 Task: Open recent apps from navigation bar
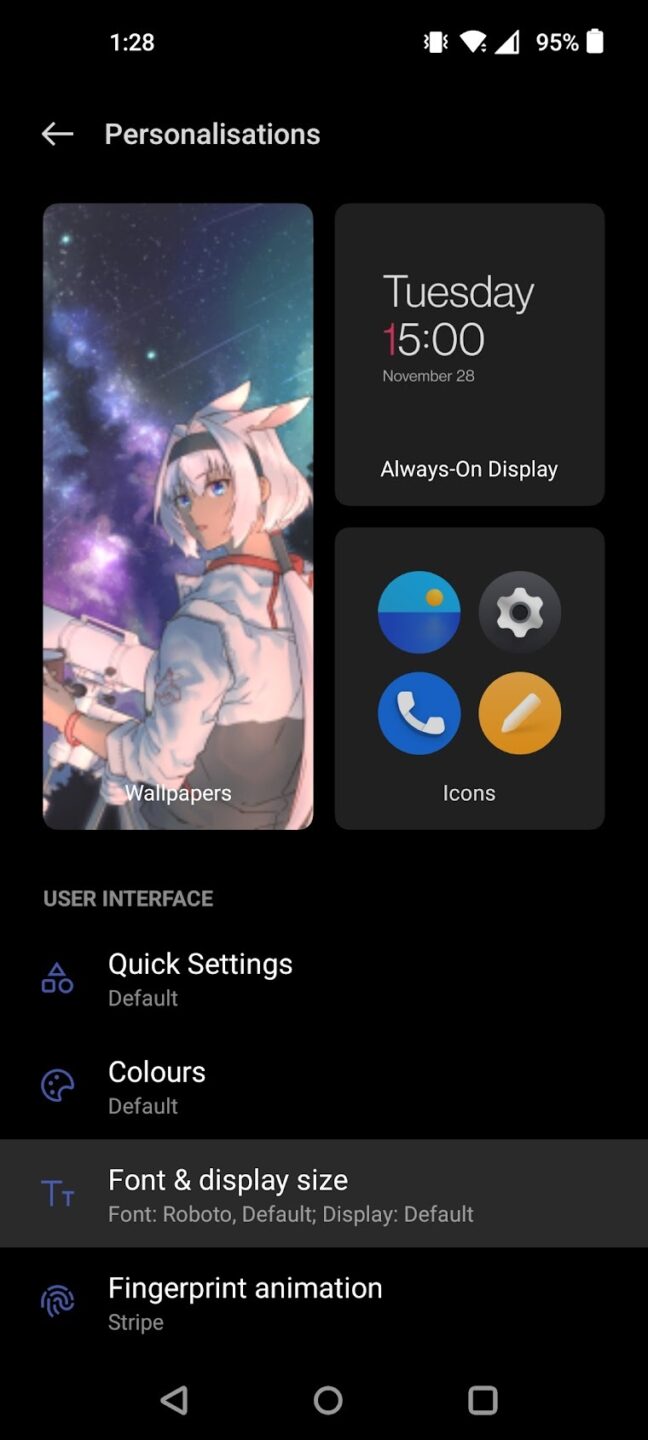482,1400
